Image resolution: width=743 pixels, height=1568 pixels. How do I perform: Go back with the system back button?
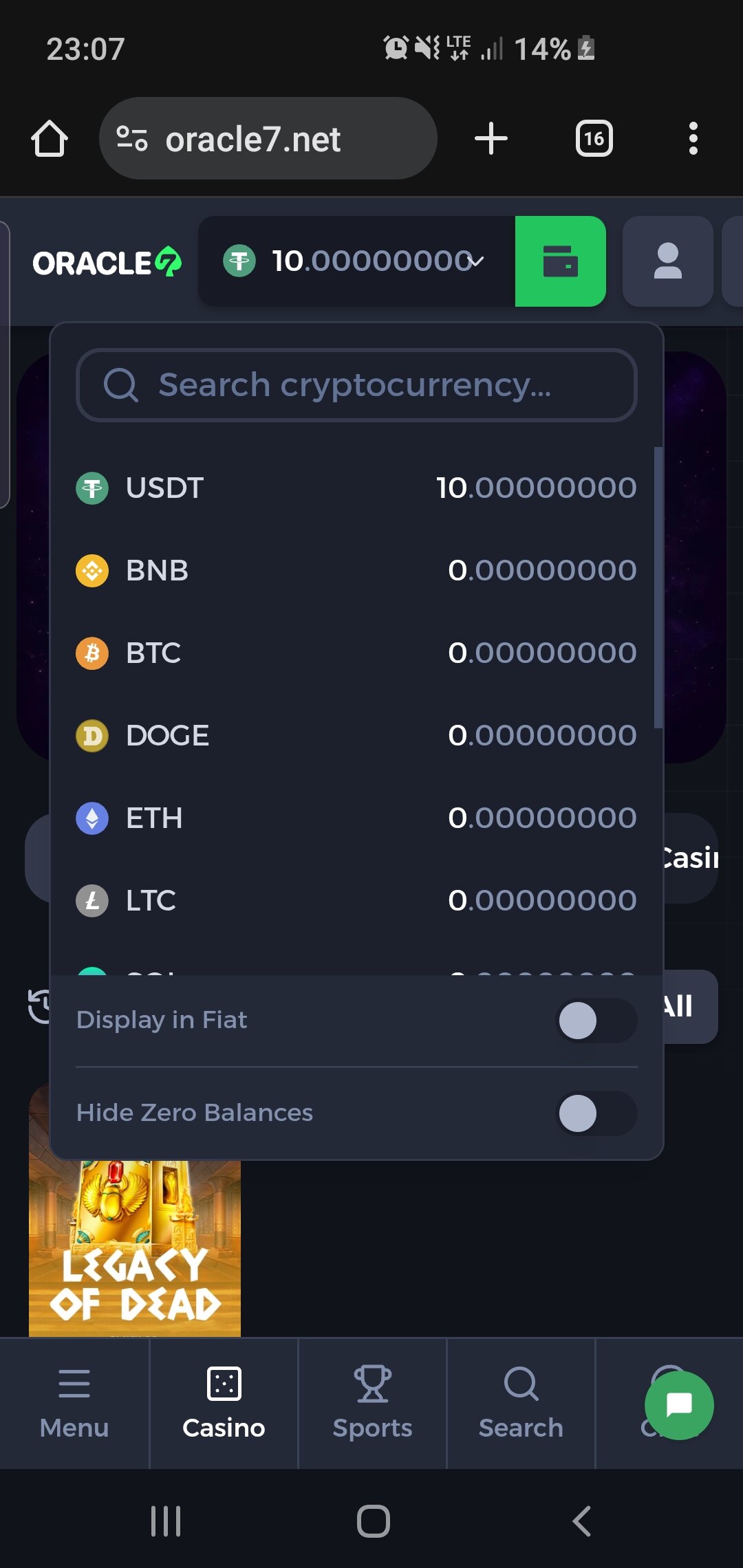coord(582,1521)
